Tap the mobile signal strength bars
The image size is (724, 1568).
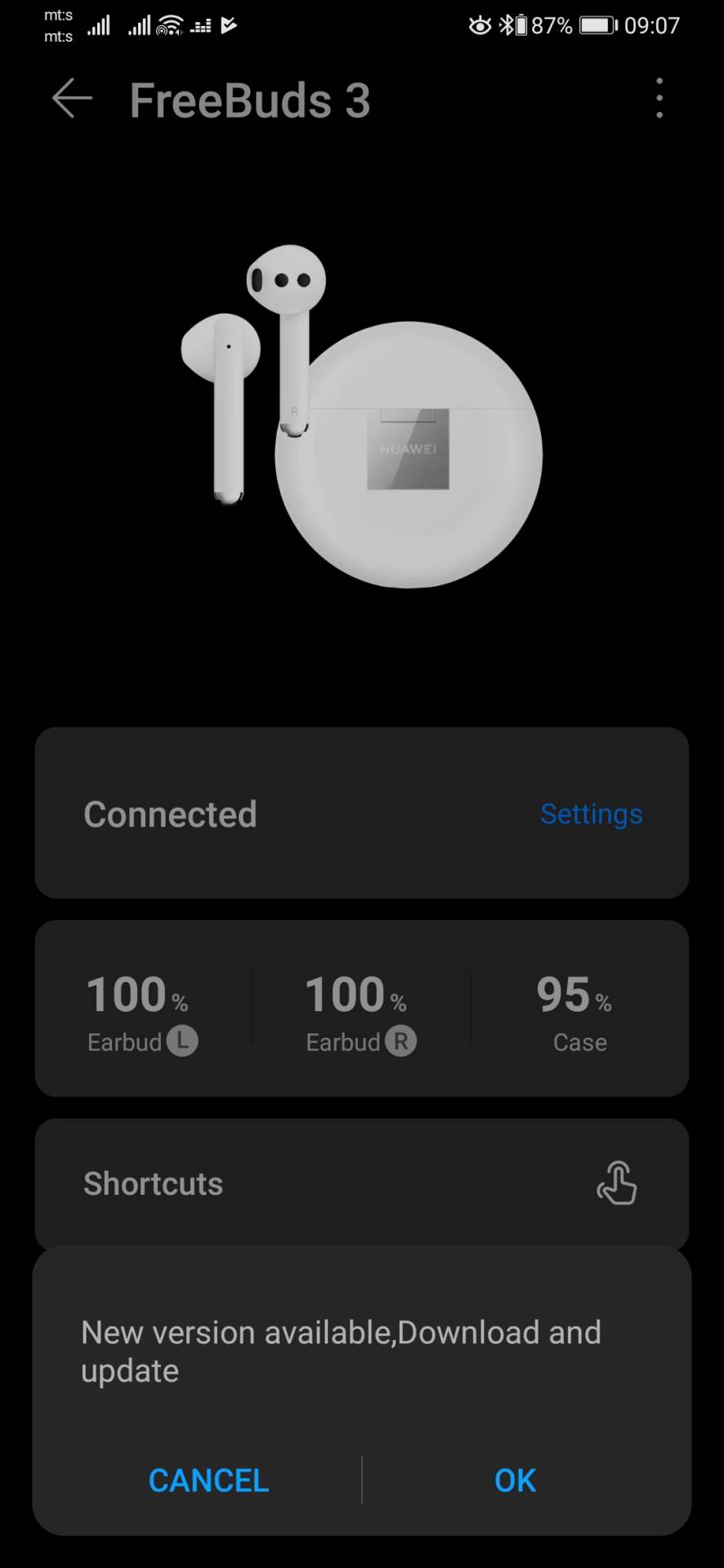pyautogui.click(x=99, y=25)
